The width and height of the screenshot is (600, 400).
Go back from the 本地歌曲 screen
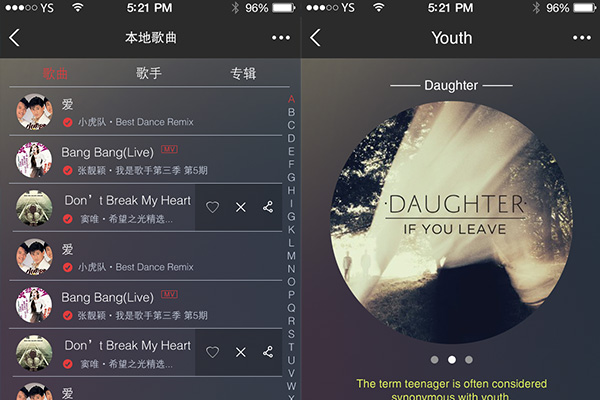14,38
